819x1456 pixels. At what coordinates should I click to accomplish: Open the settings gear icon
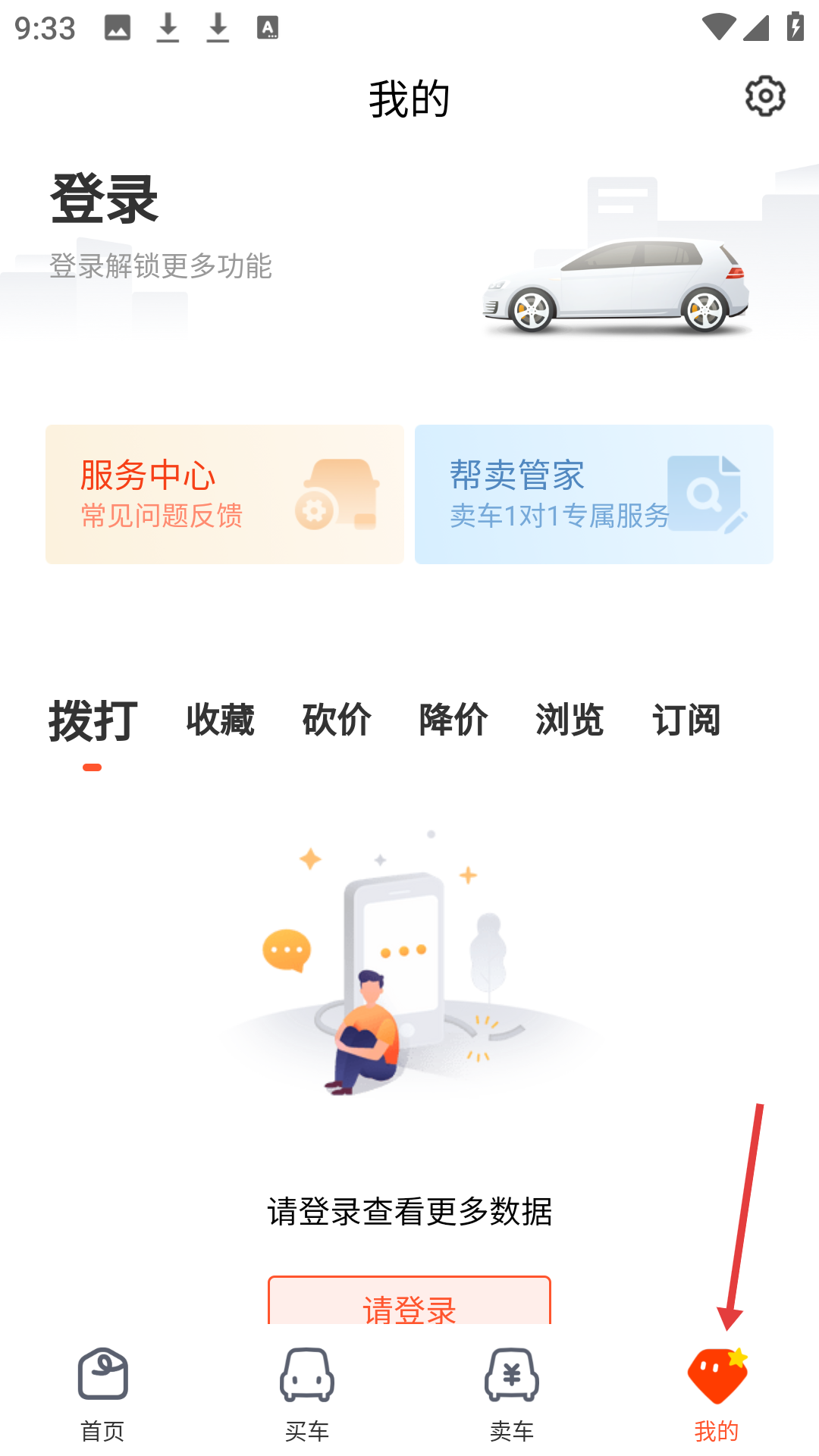click(x=765, y=96)
